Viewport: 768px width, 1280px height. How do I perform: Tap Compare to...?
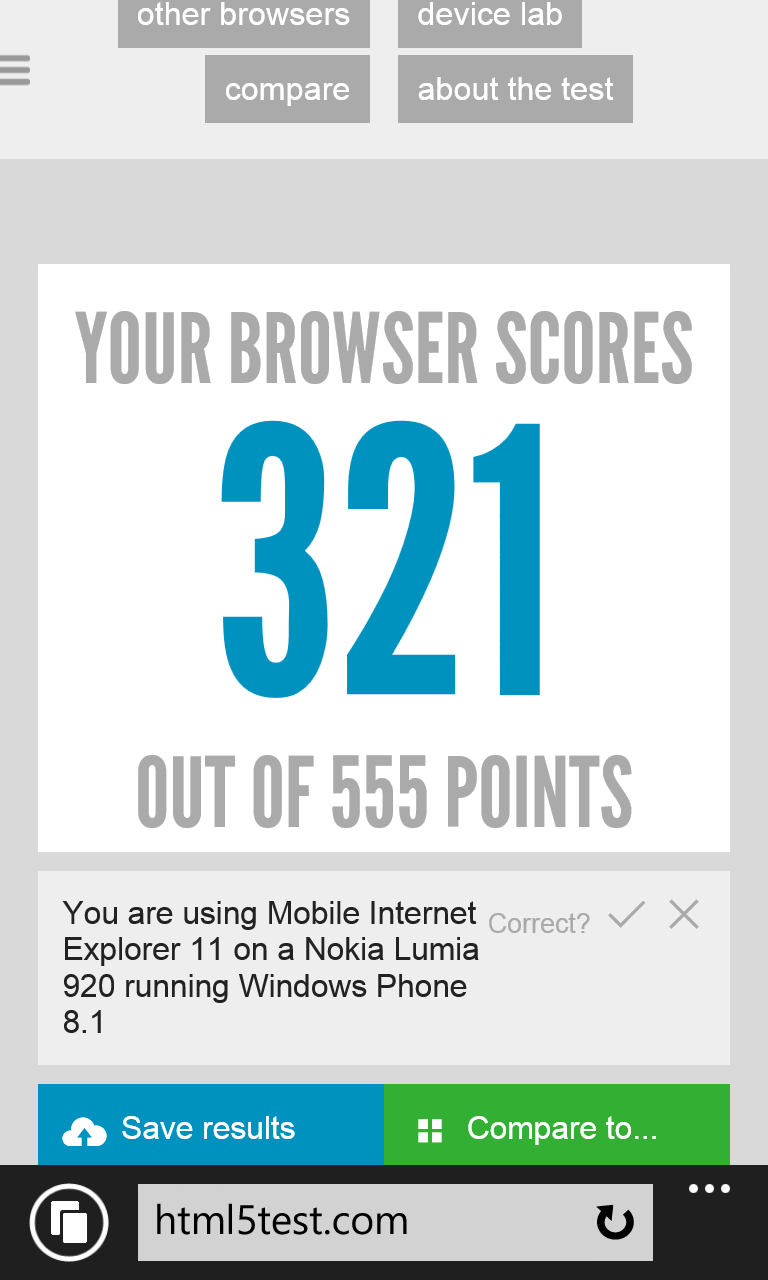tap(557, 1125)
